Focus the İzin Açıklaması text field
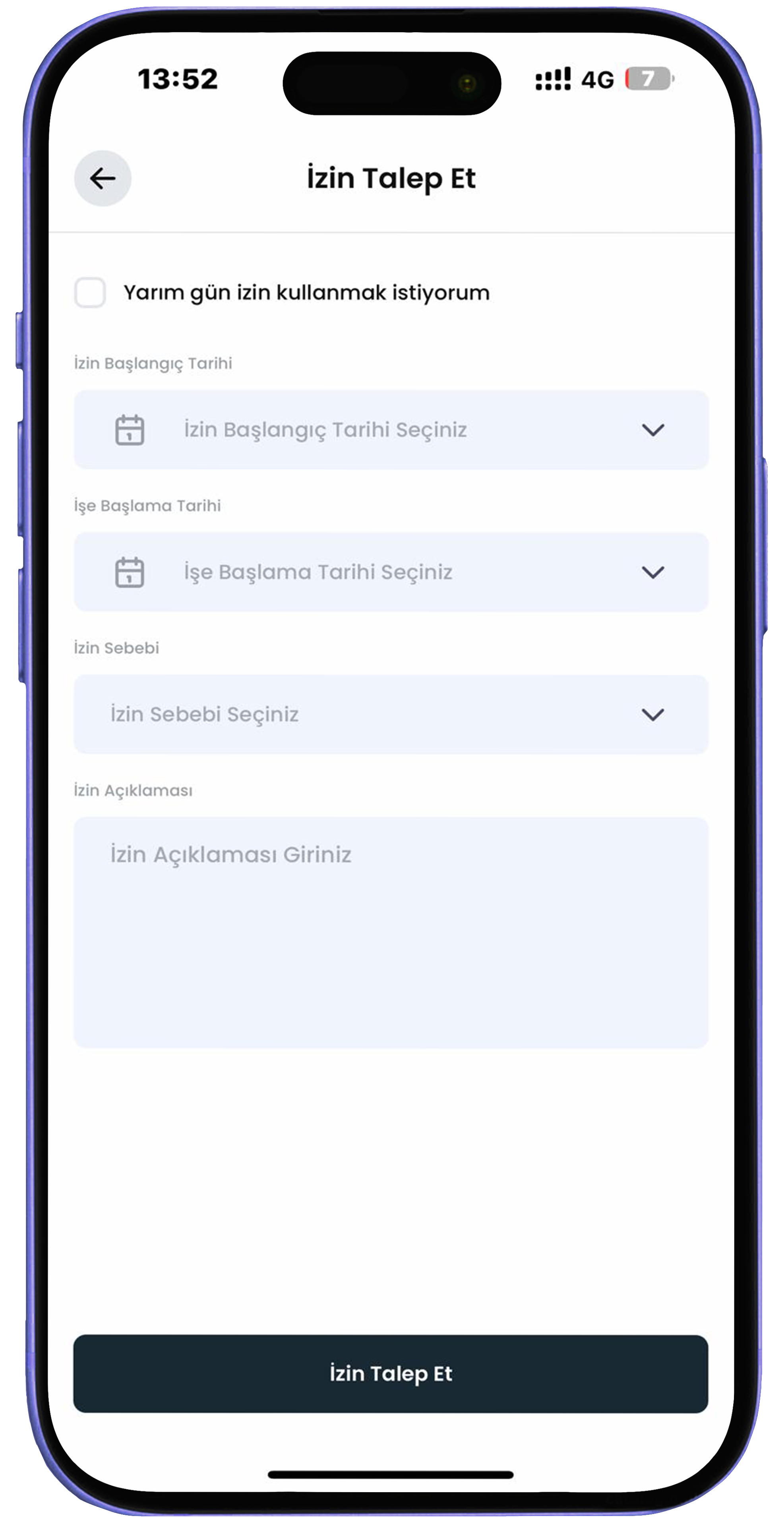Viewport: 784px width, 1520px height. pyautogui.click(x=391, y=932)
